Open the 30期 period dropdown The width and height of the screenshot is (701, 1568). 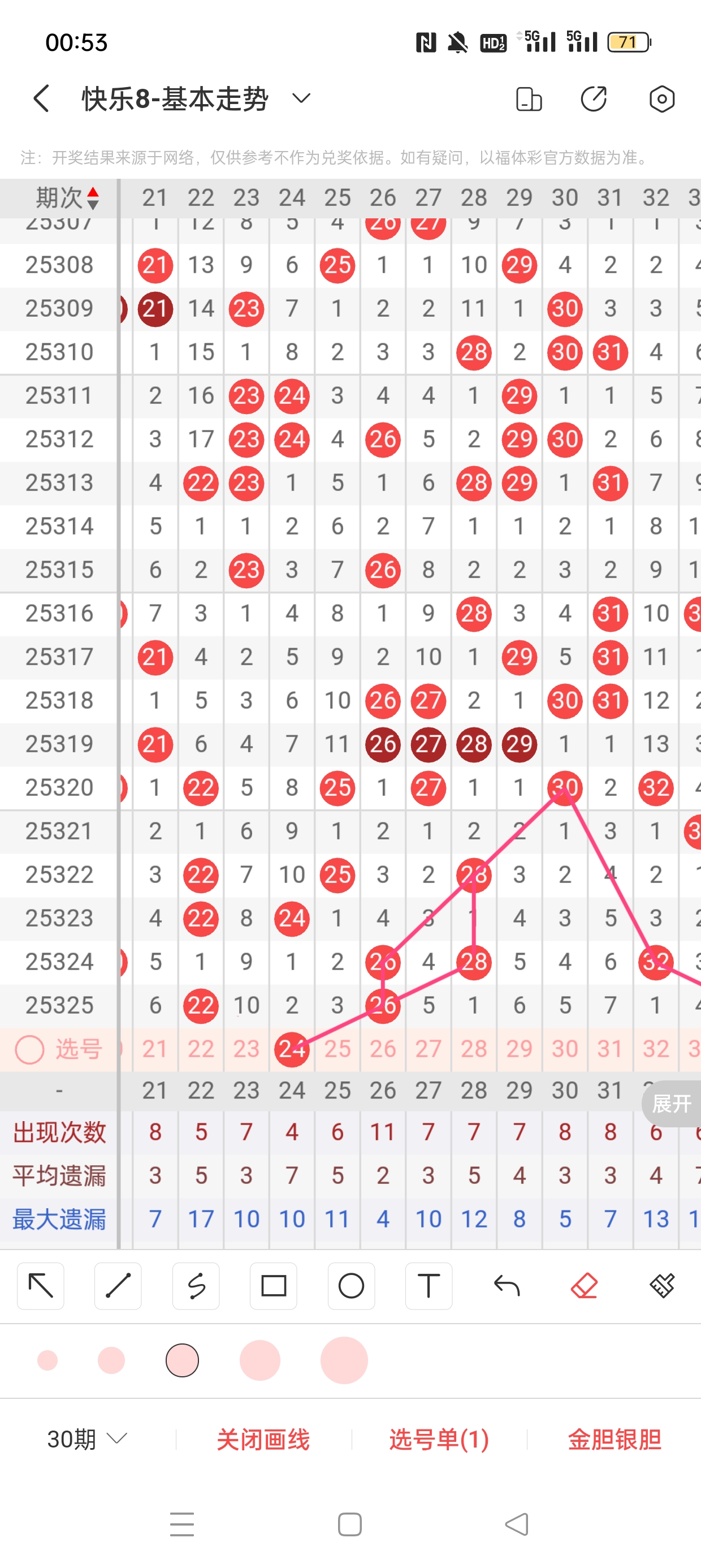click(87, 1439)
